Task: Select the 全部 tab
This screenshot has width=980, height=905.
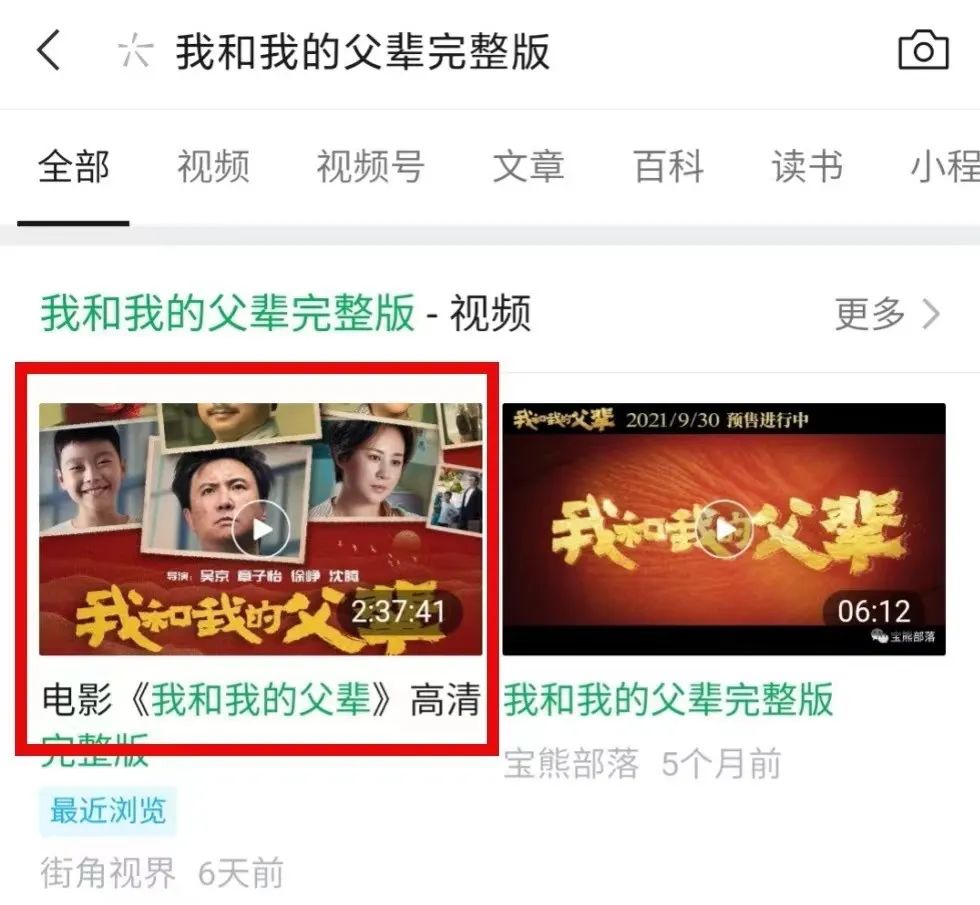Action: click(x=73, y=167)
